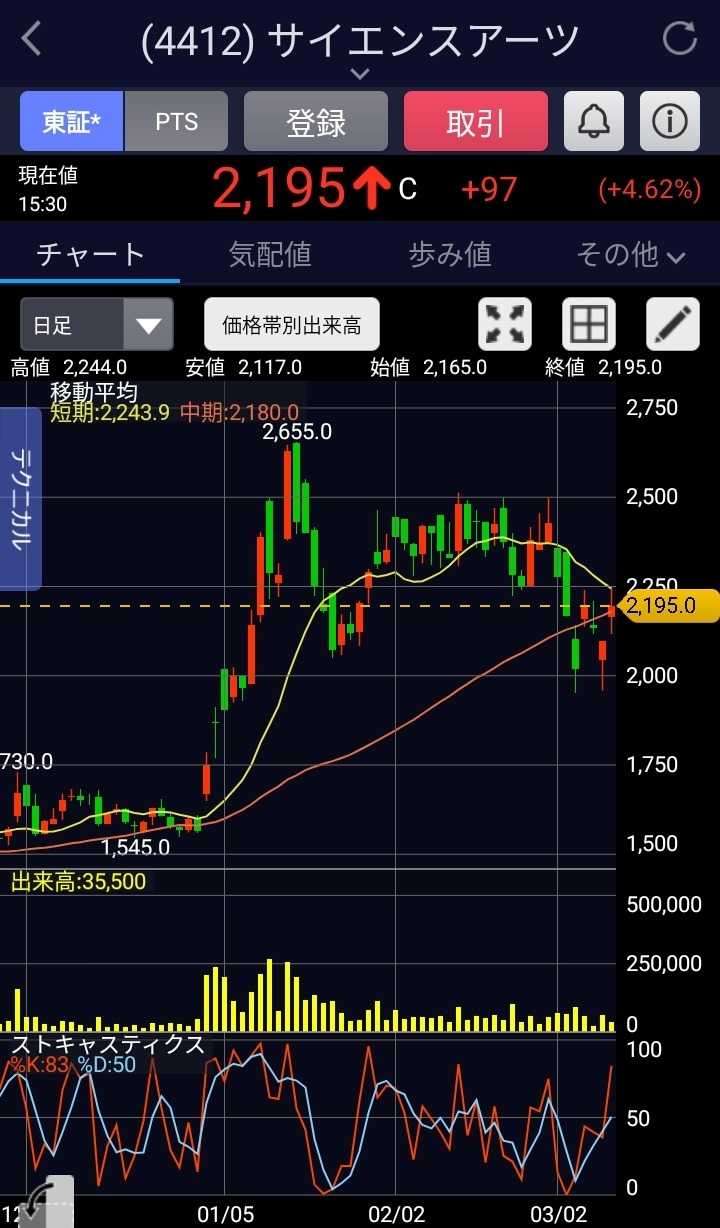720x1228 pixels.
Task: Open the 取引 trade button
Action: 475,122
